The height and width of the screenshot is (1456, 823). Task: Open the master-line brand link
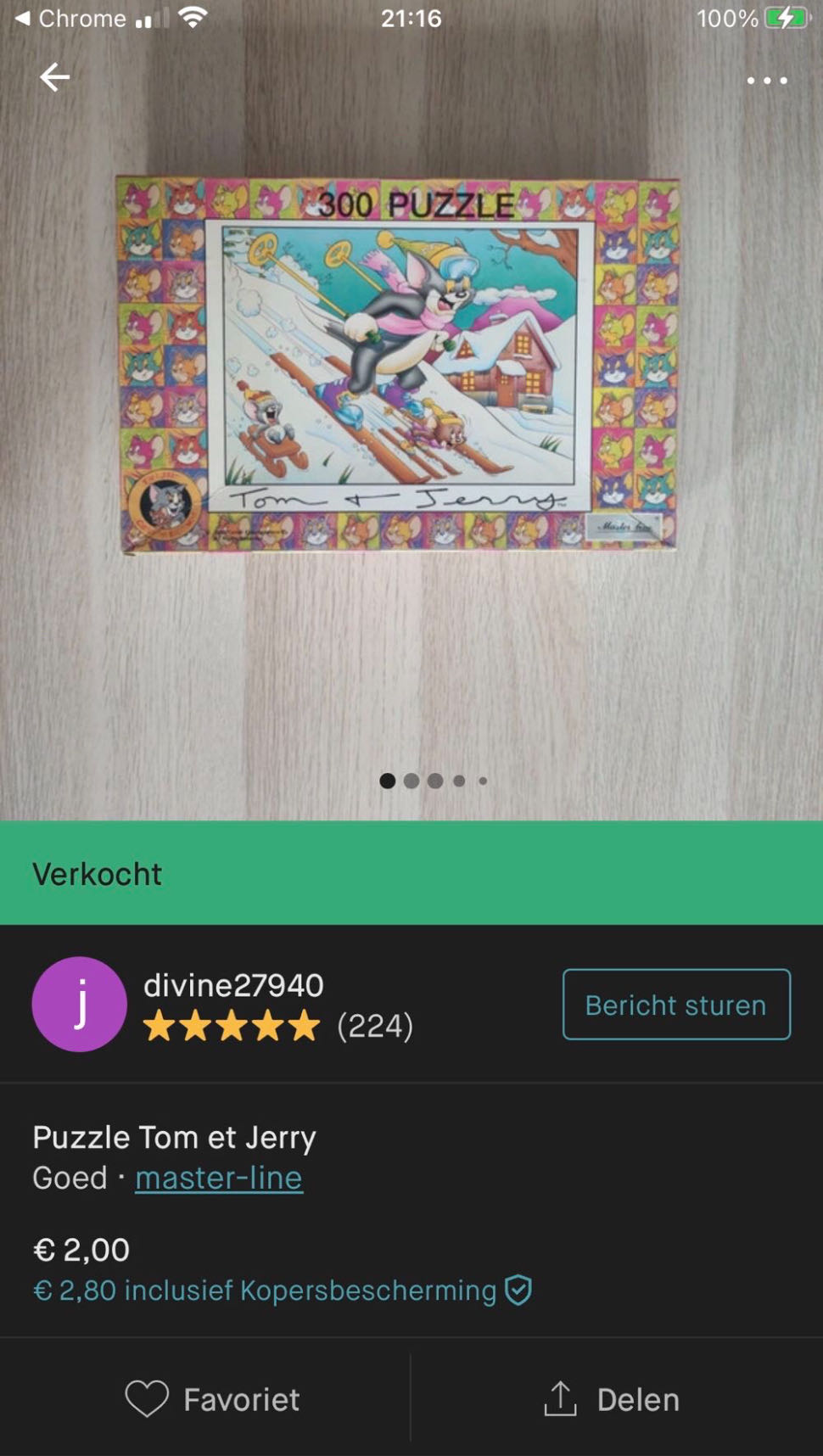point(219,1177)
